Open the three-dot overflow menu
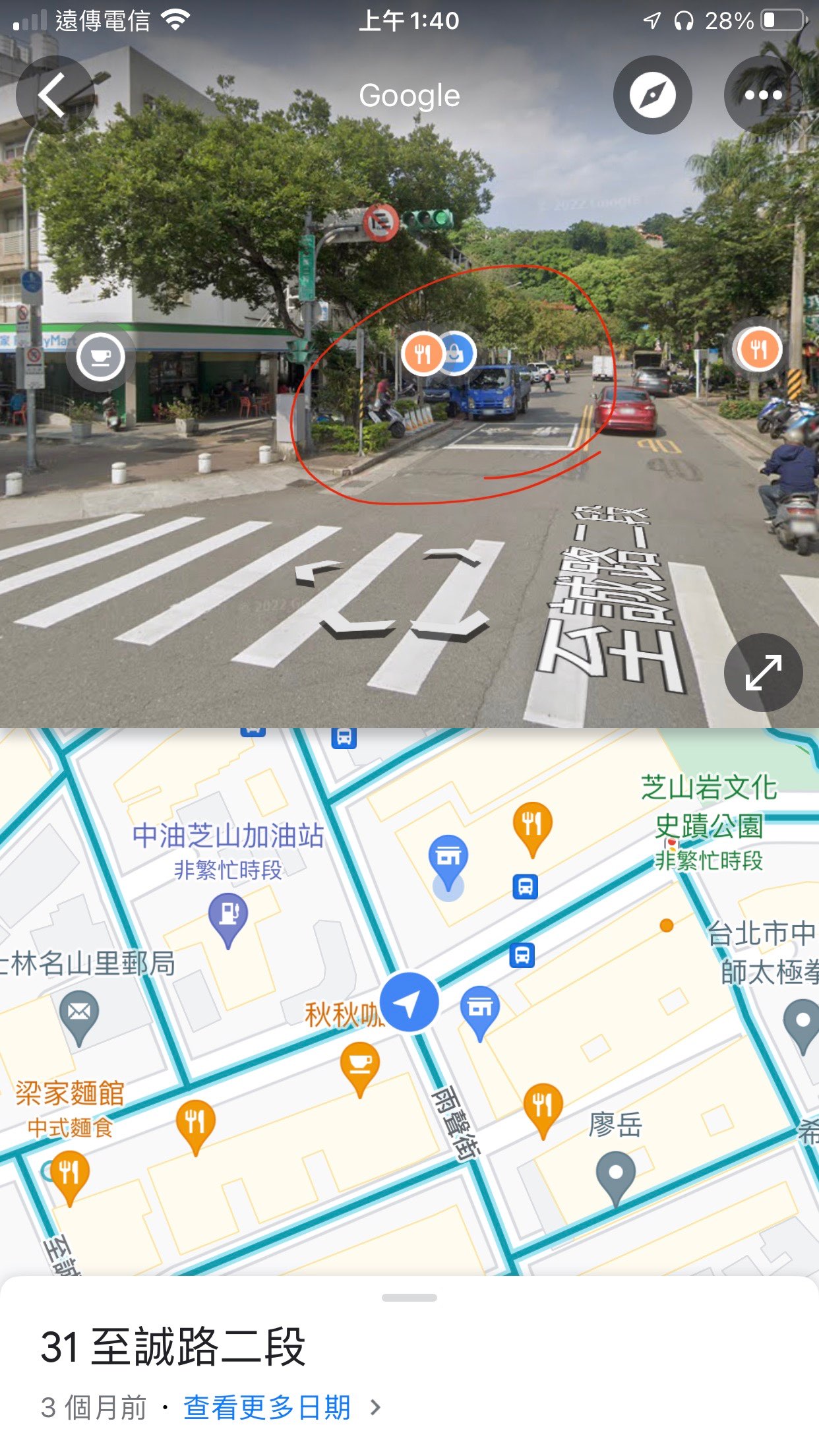 (x=763, y=96)
